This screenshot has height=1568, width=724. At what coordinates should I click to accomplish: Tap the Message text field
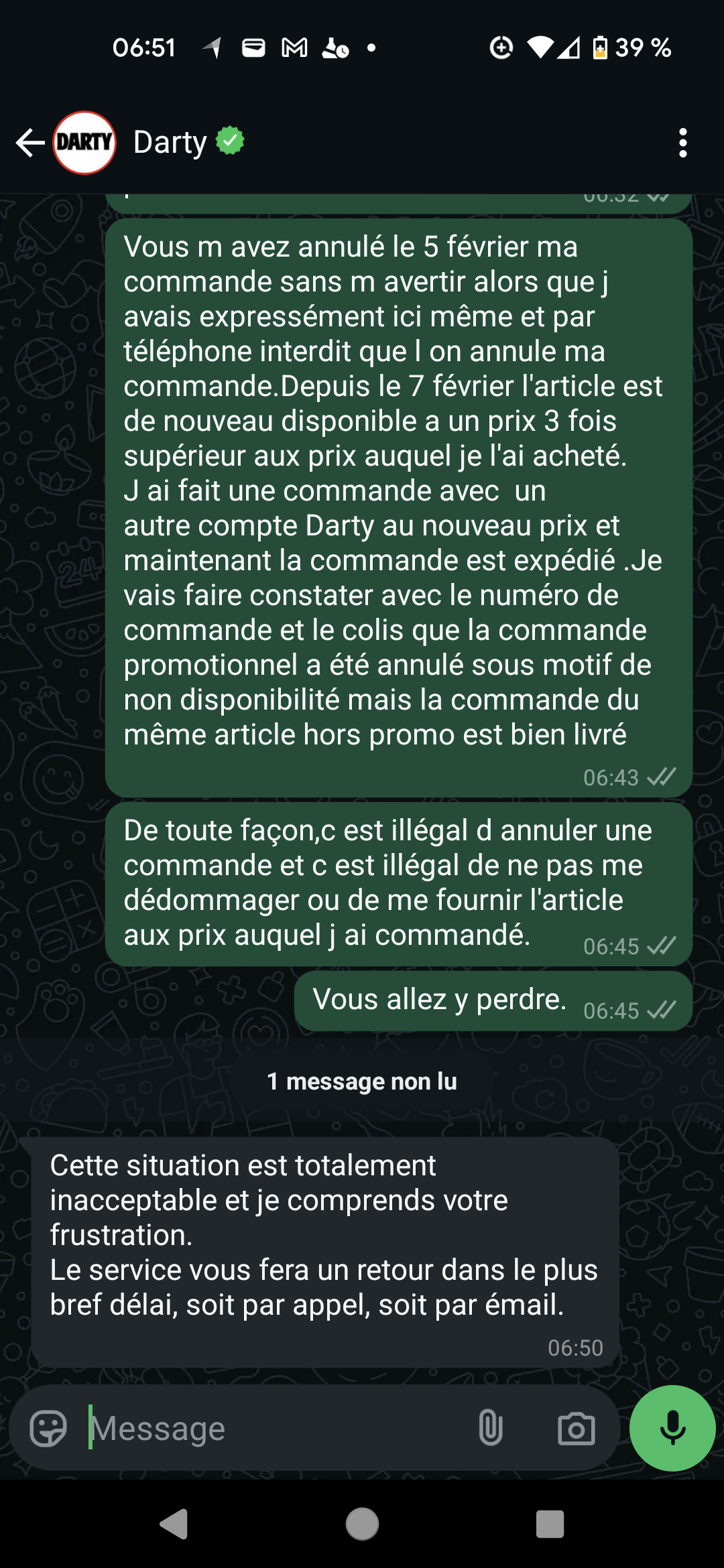click(x=275, y=1429)
